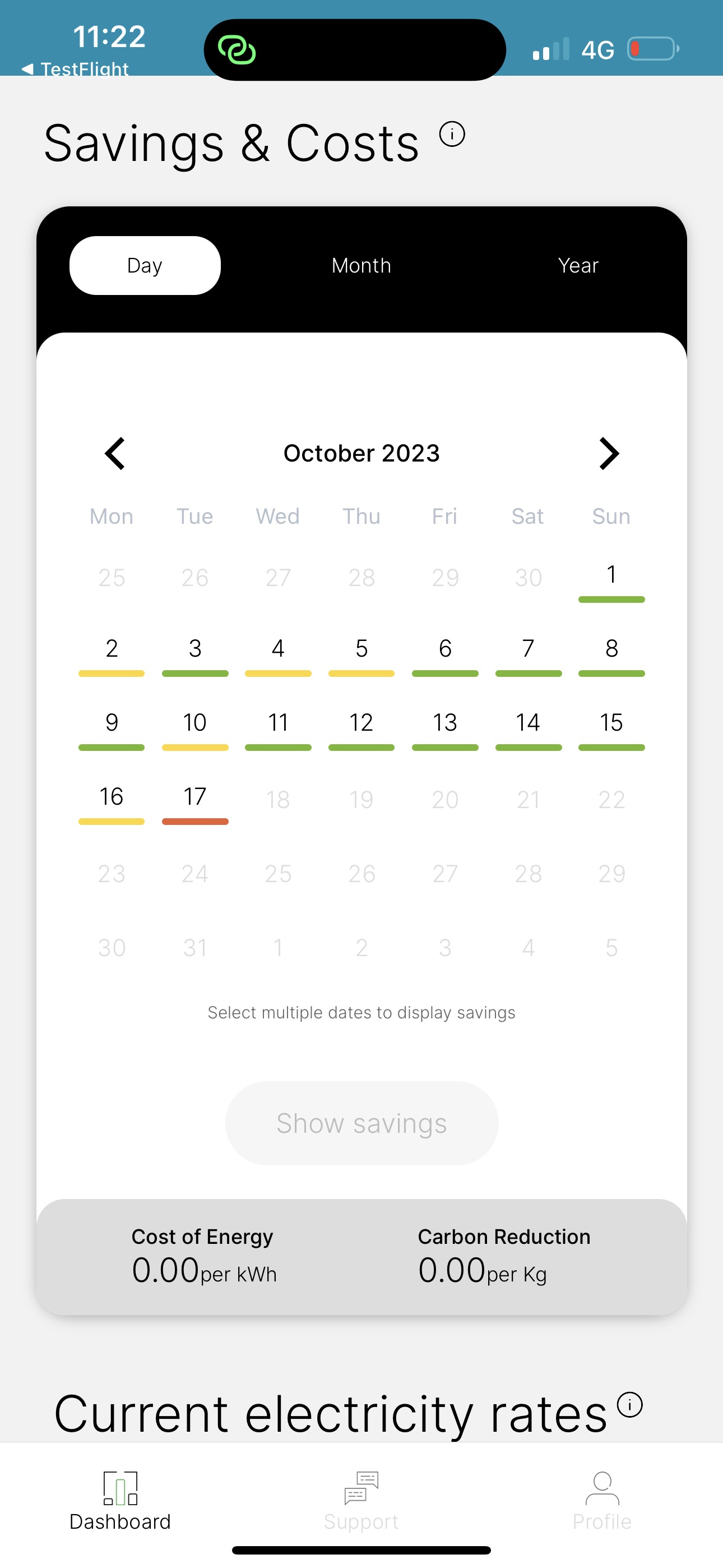Viewport: 723px width, 1568px height.
Task: Switch to the Month view
Action: (361, 265)
